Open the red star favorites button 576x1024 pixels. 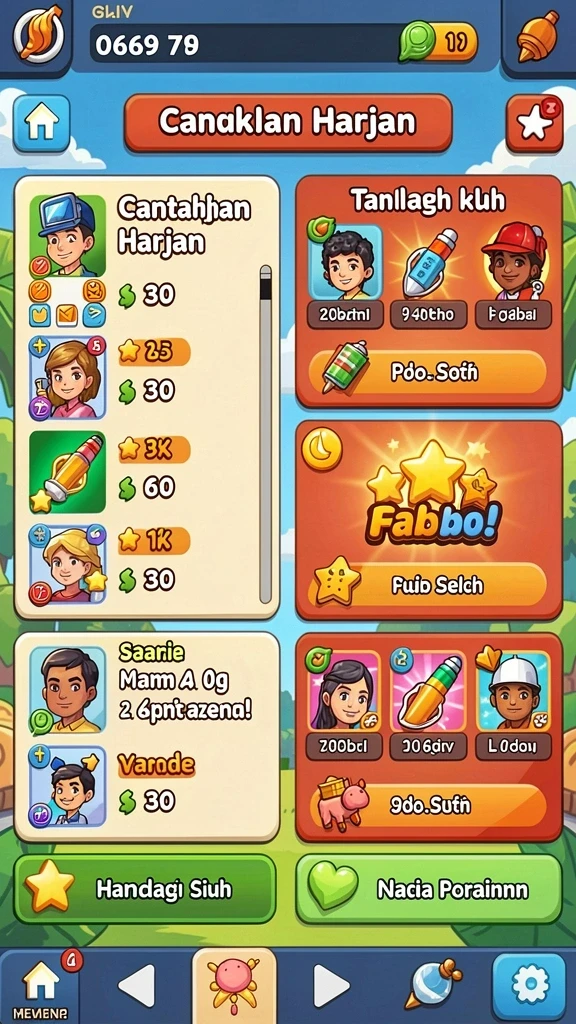point(534,123)
